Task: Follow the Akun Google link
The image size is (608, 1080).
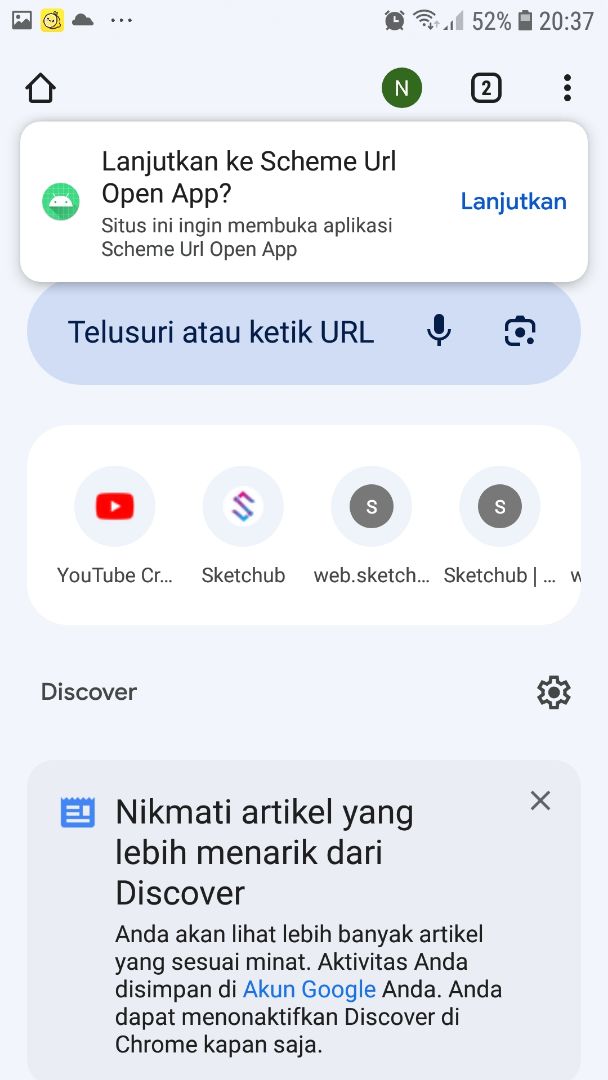Action: [309, 990]
